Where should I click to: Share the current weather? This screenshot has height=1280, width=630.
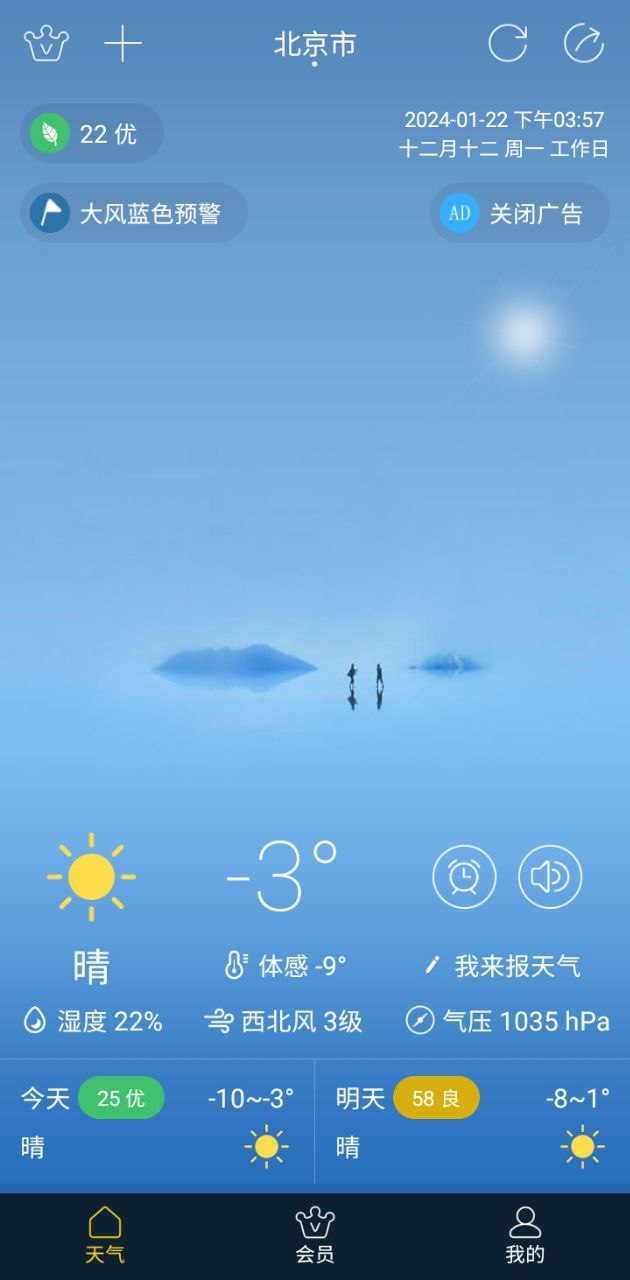click(x=584, y=43)
